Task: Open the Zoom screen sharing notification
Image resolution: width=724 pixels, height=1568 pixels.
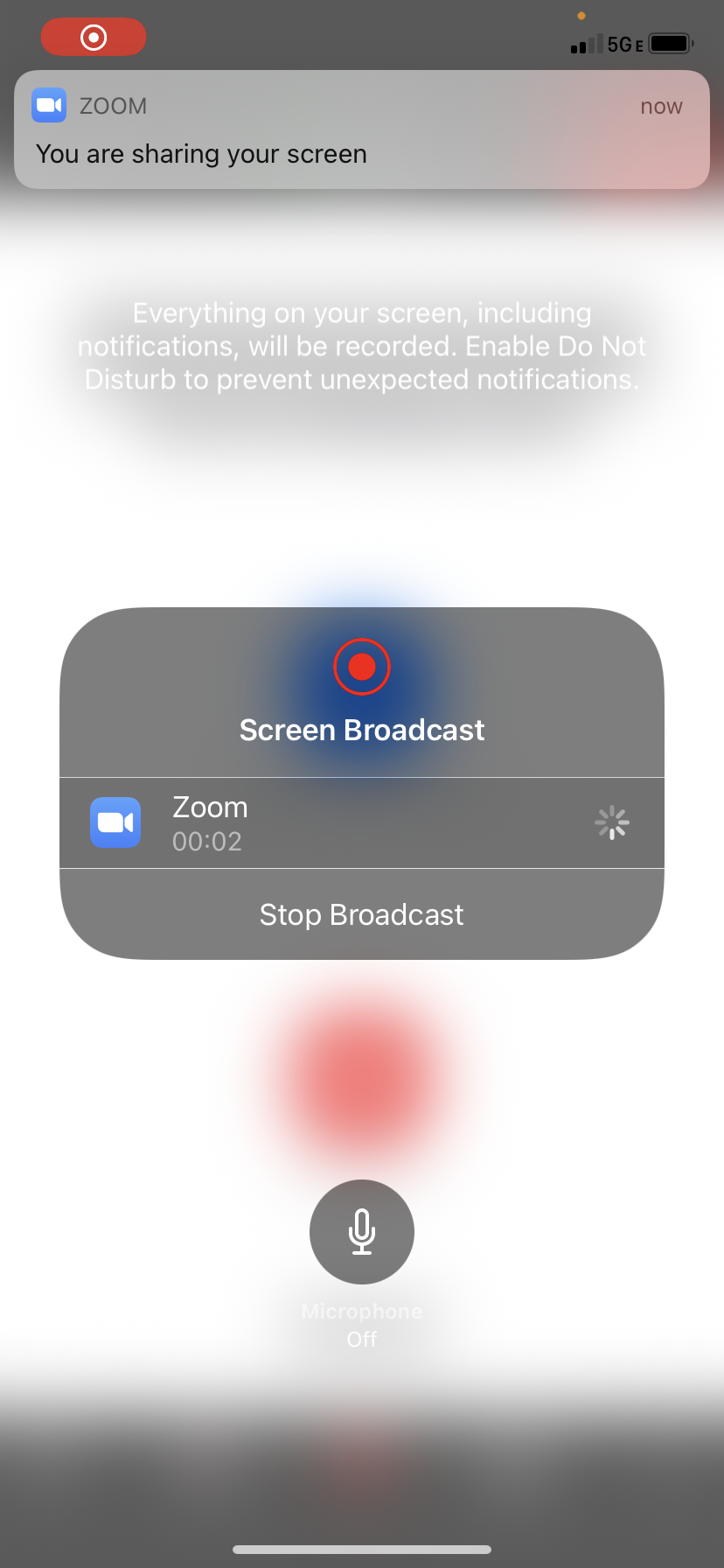Action: pos(361,129)
